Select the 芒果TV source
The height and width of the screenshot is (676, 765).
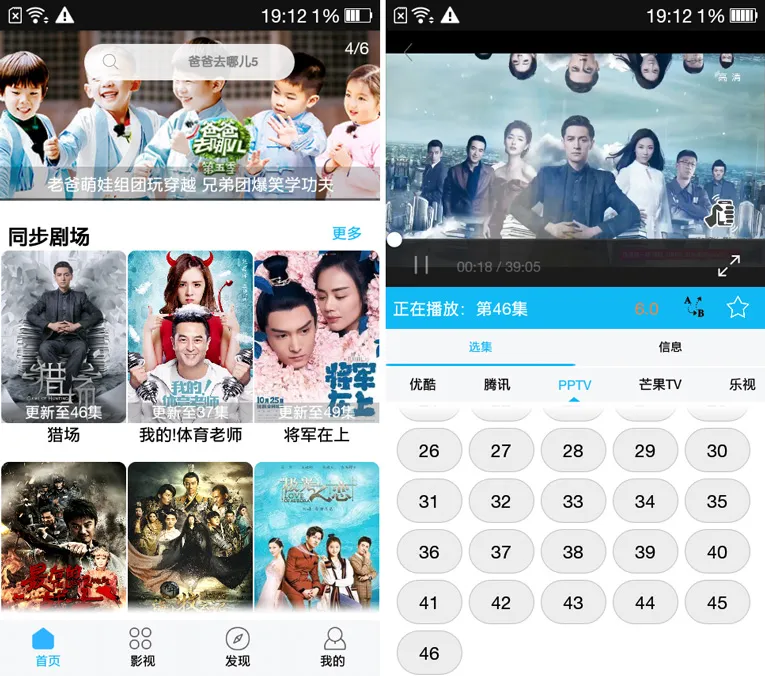660,385
